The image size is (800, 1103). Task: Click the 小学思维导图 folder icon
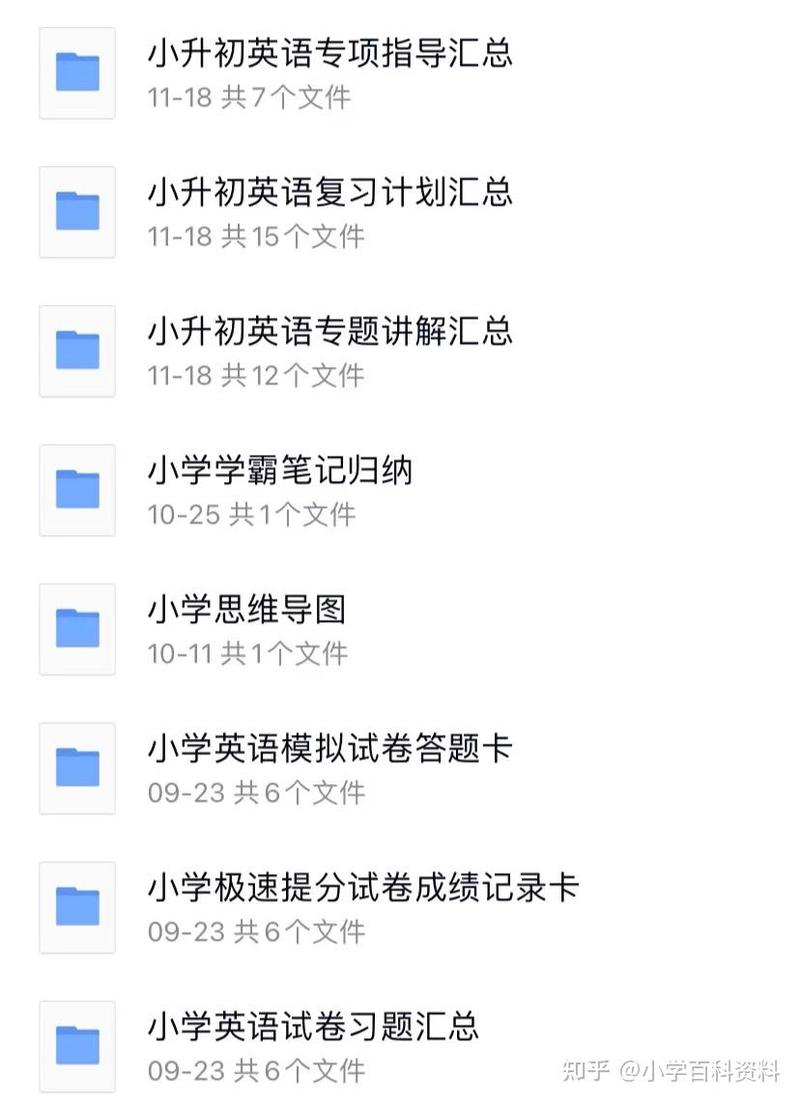click(x=76, y=630)
